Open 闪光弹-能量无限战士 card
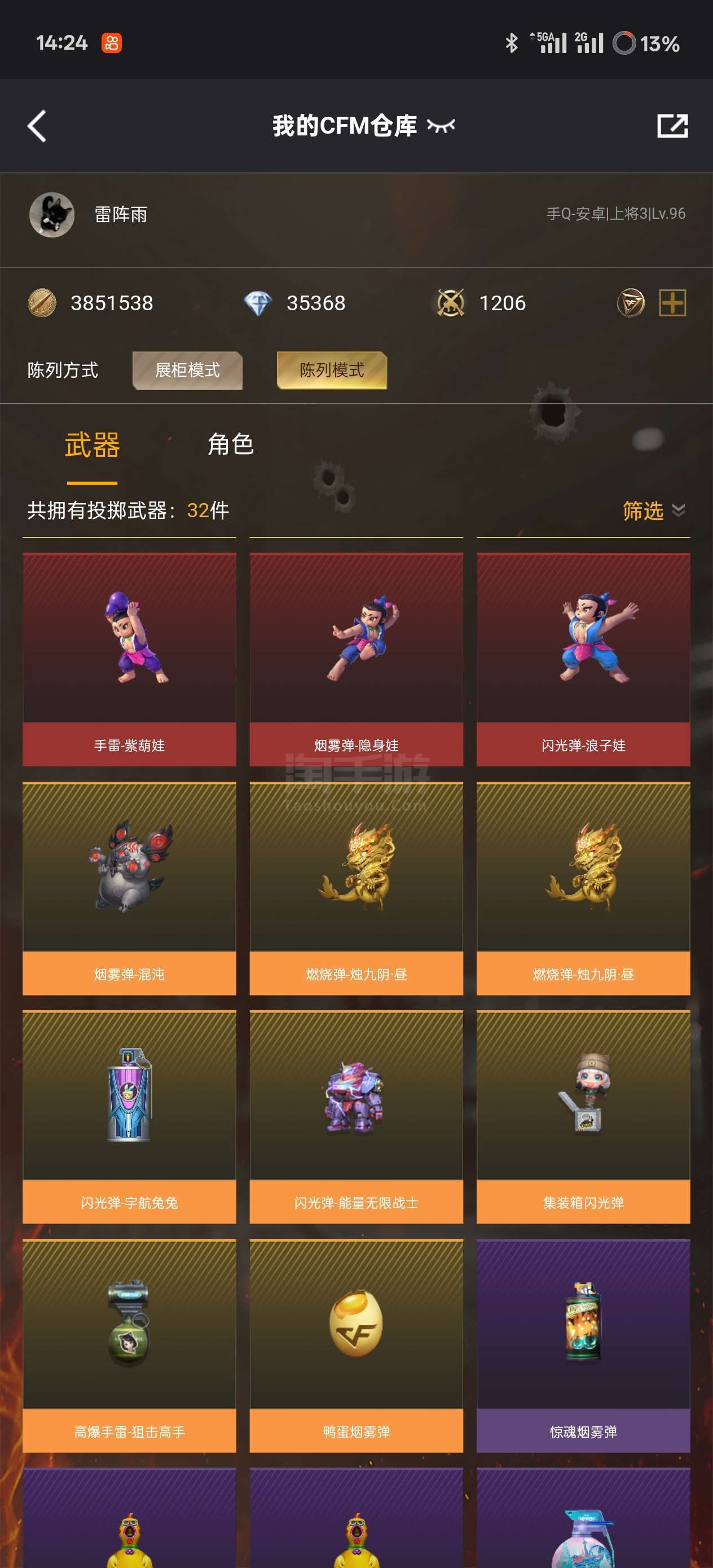 (356, 1117)
